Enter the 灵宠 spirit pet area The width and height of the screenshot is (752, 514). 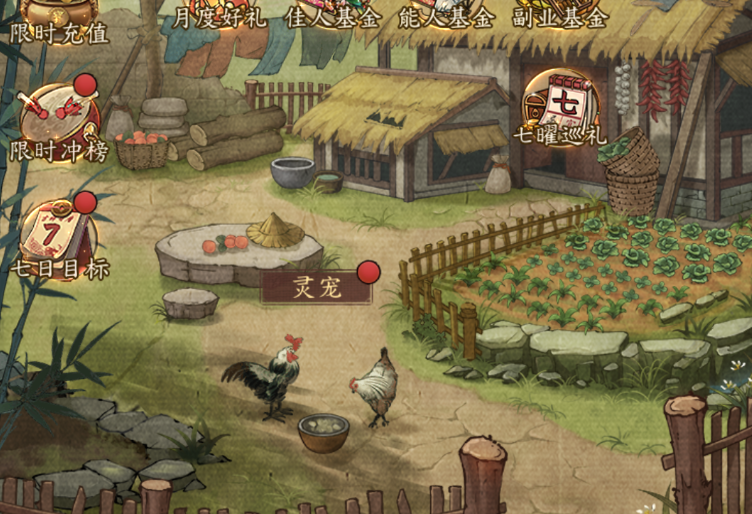click(x=317, y=289)
